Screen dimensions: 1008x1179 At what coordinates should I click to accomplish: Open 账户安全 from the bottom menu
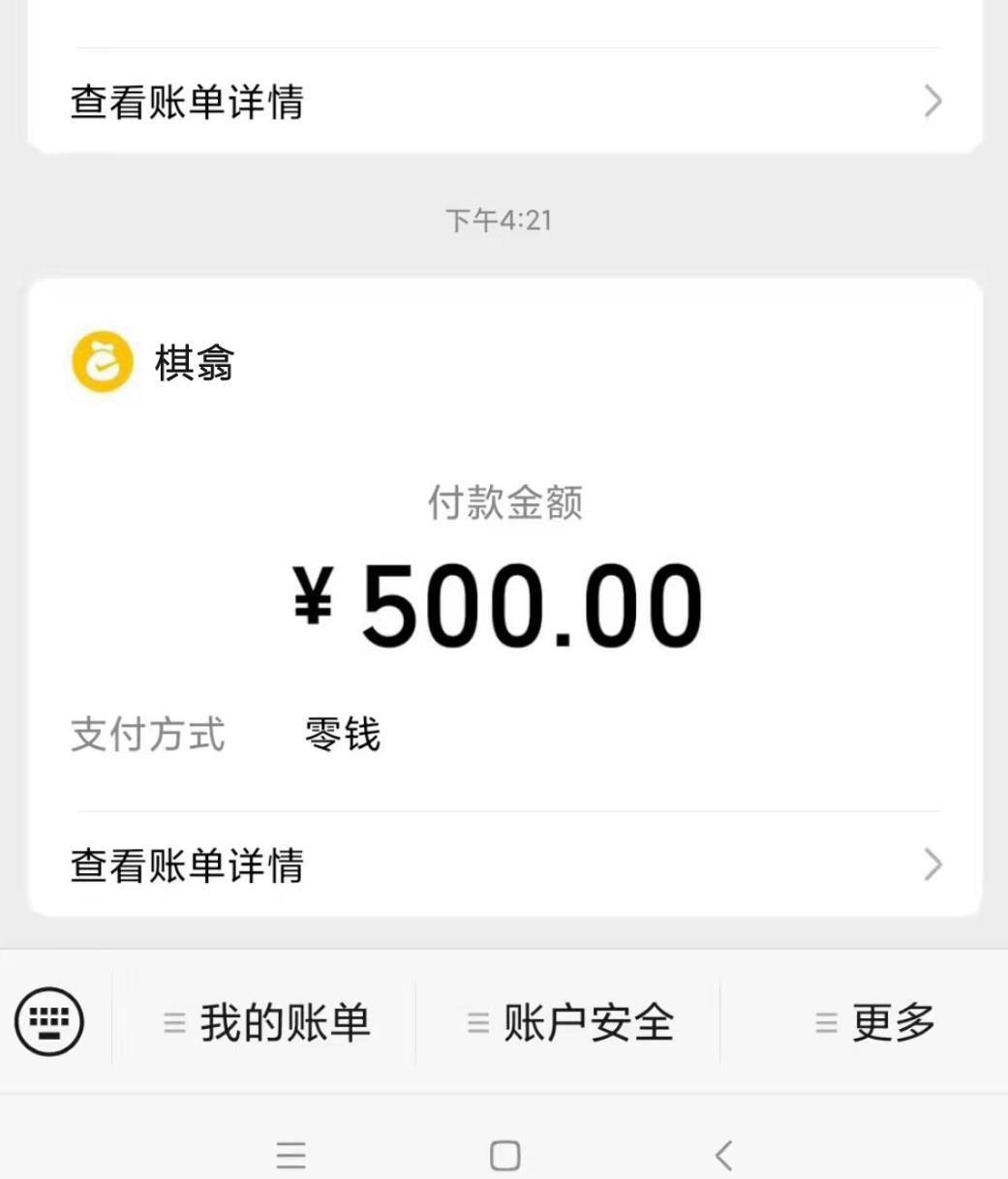pos(588,1021)
